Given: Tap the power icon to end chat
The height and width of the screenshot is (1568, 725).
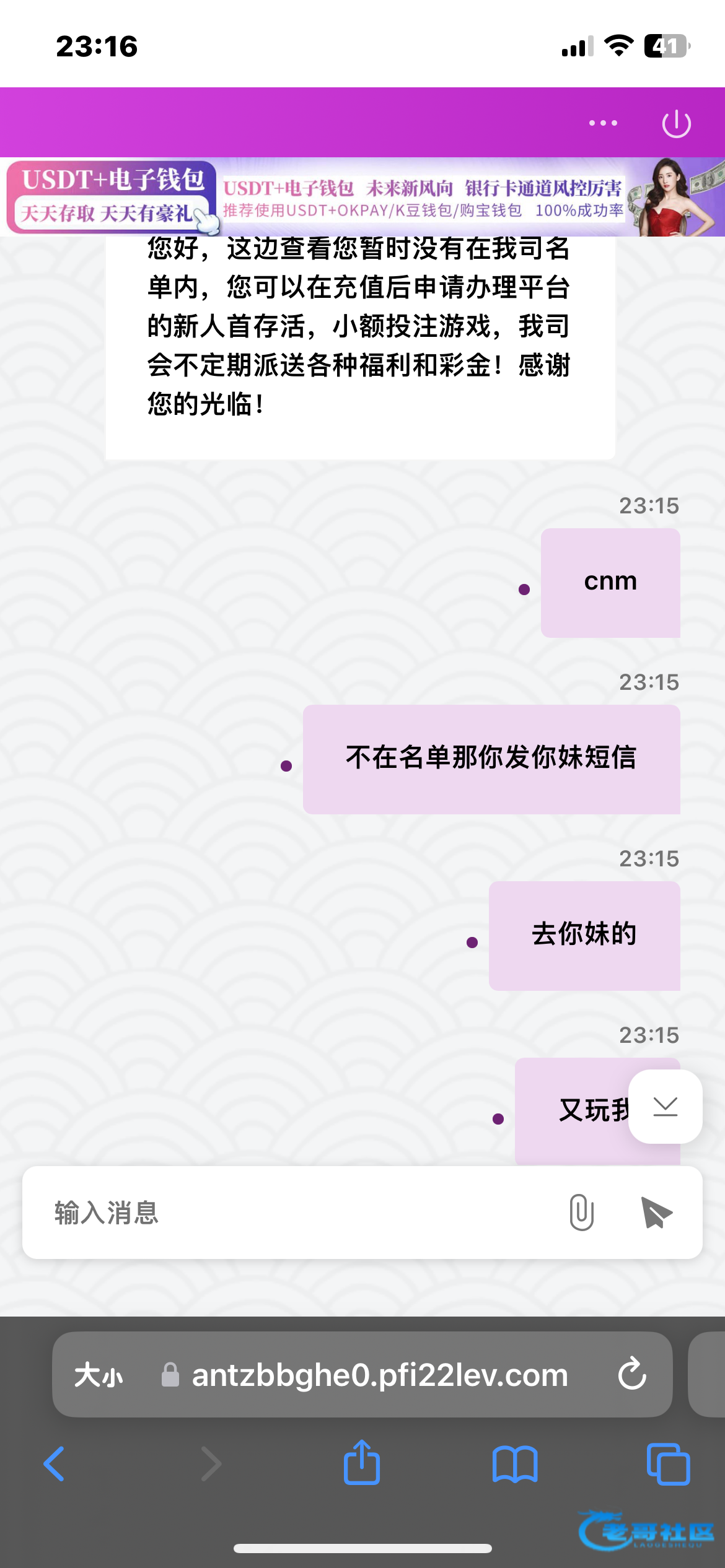Looking at the screenshot, I should pos(676,124).
